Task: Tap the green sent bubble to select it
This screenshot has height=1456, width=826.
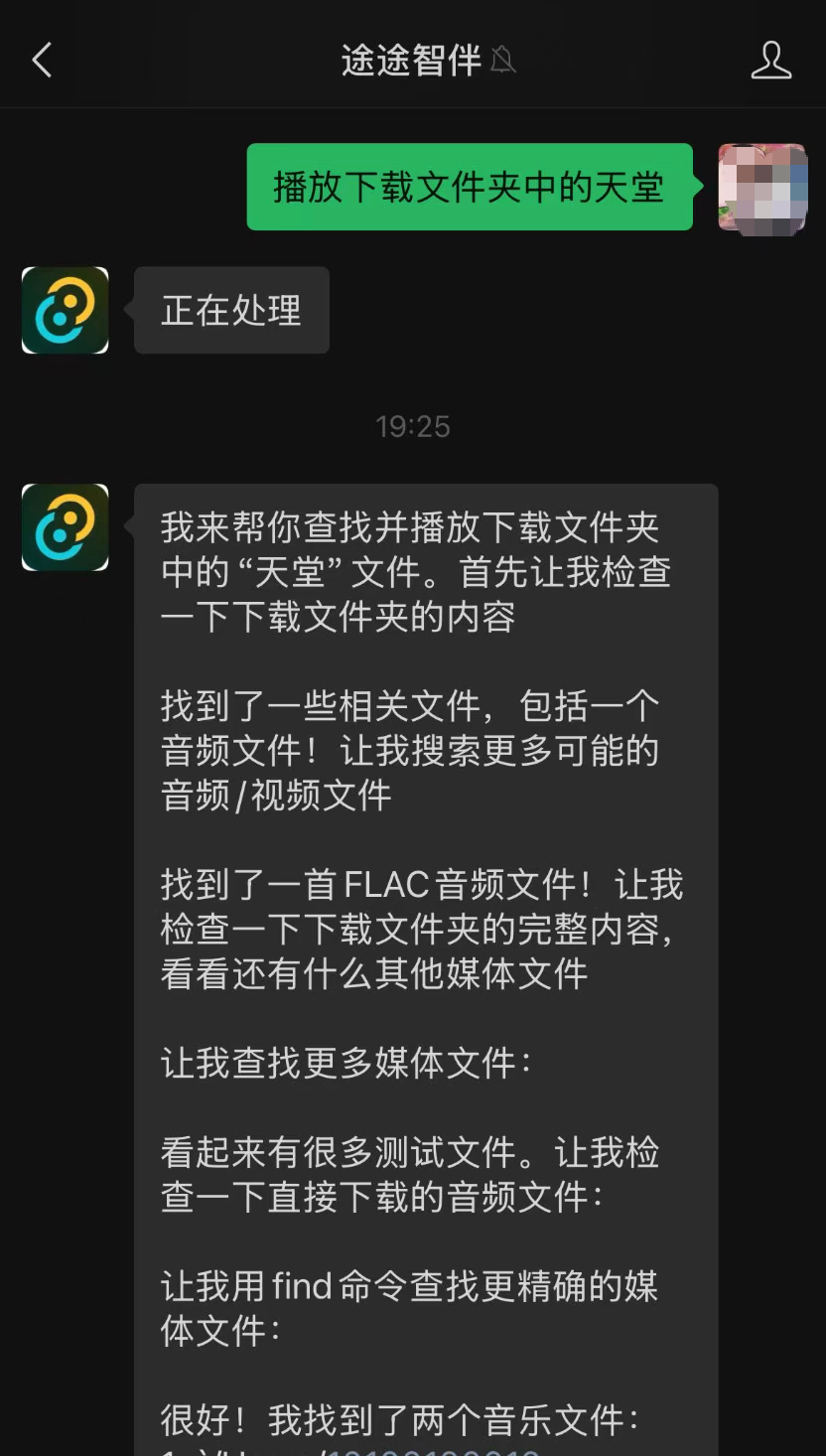Action: coord(469,188)
